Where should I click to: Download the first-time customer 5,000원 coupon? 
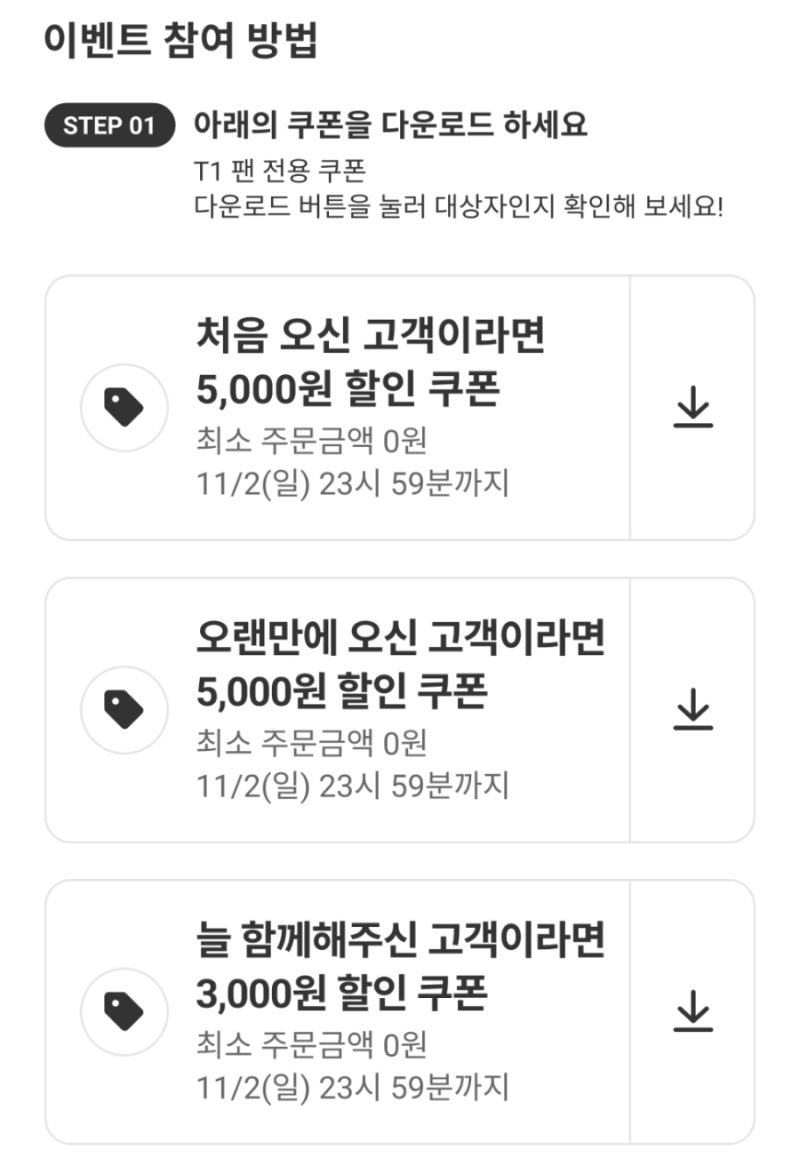pyautogui.click(x=693, y=407)
